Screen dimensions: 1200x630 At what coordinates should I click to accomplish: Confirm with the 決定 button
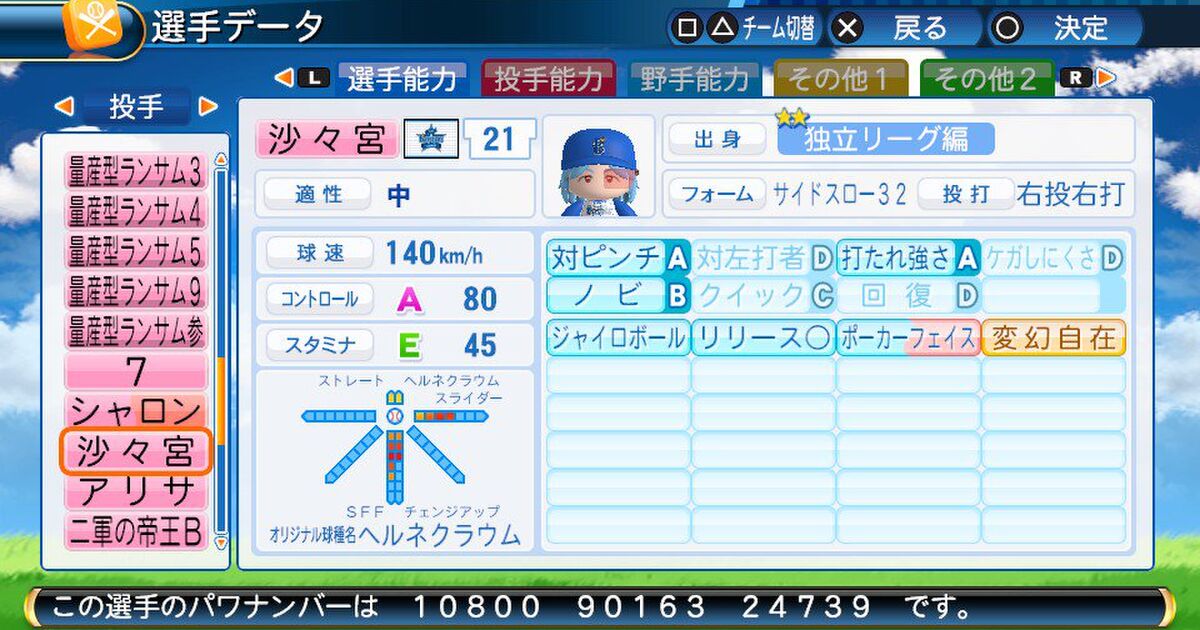pos(1065,28)
